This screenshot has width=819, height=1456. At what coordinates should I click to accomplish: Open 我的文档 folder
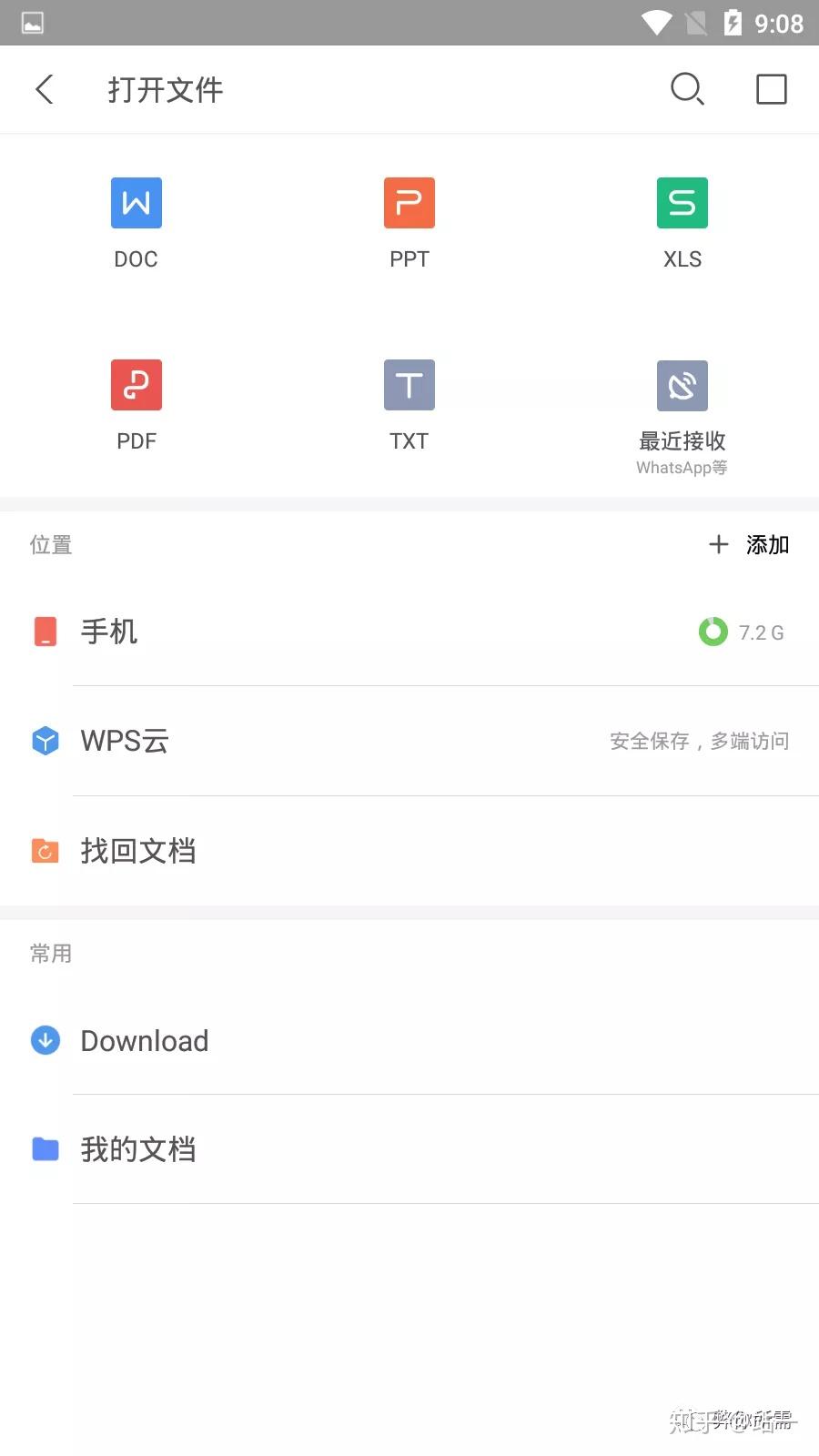click(409, 1149)
